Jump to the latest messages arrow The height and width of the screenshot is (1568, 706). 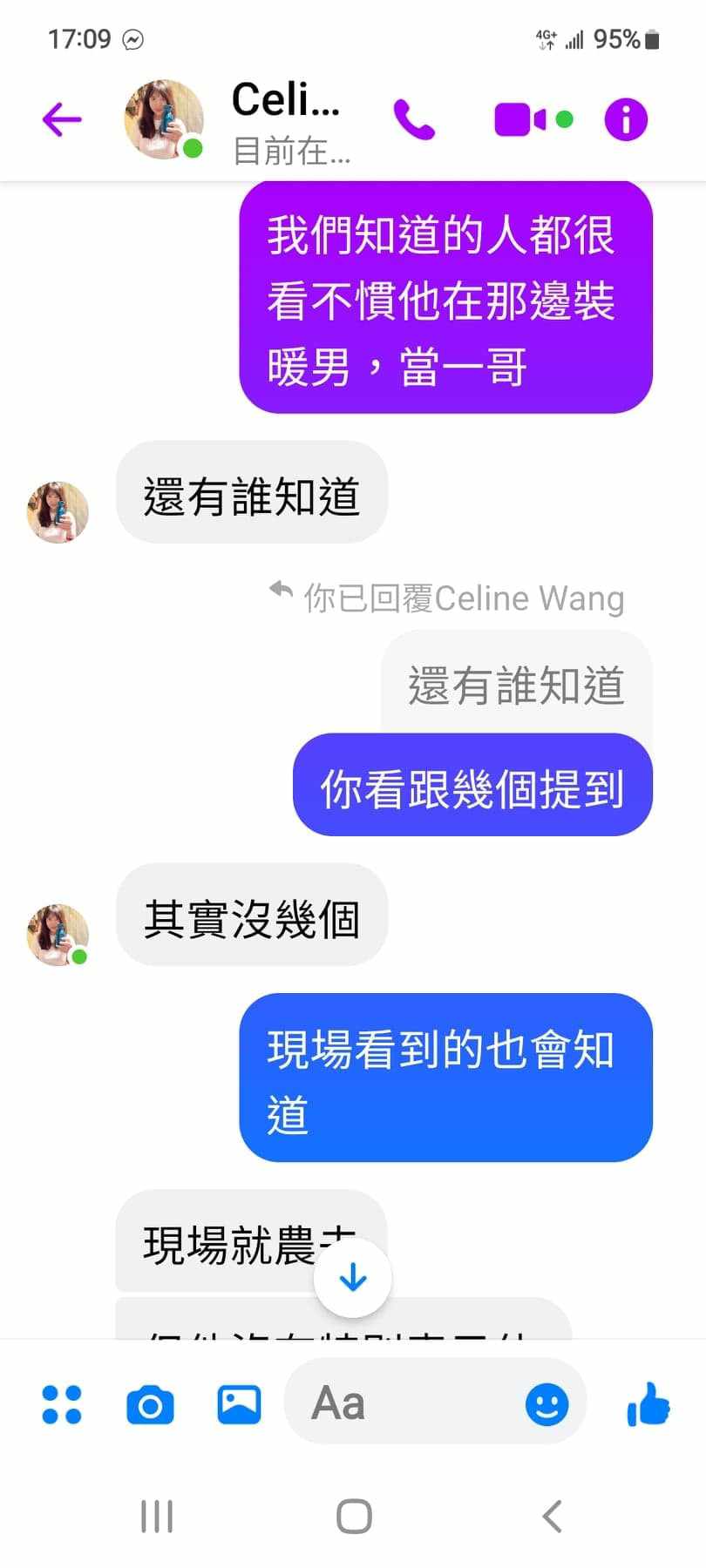[352, 1278]
